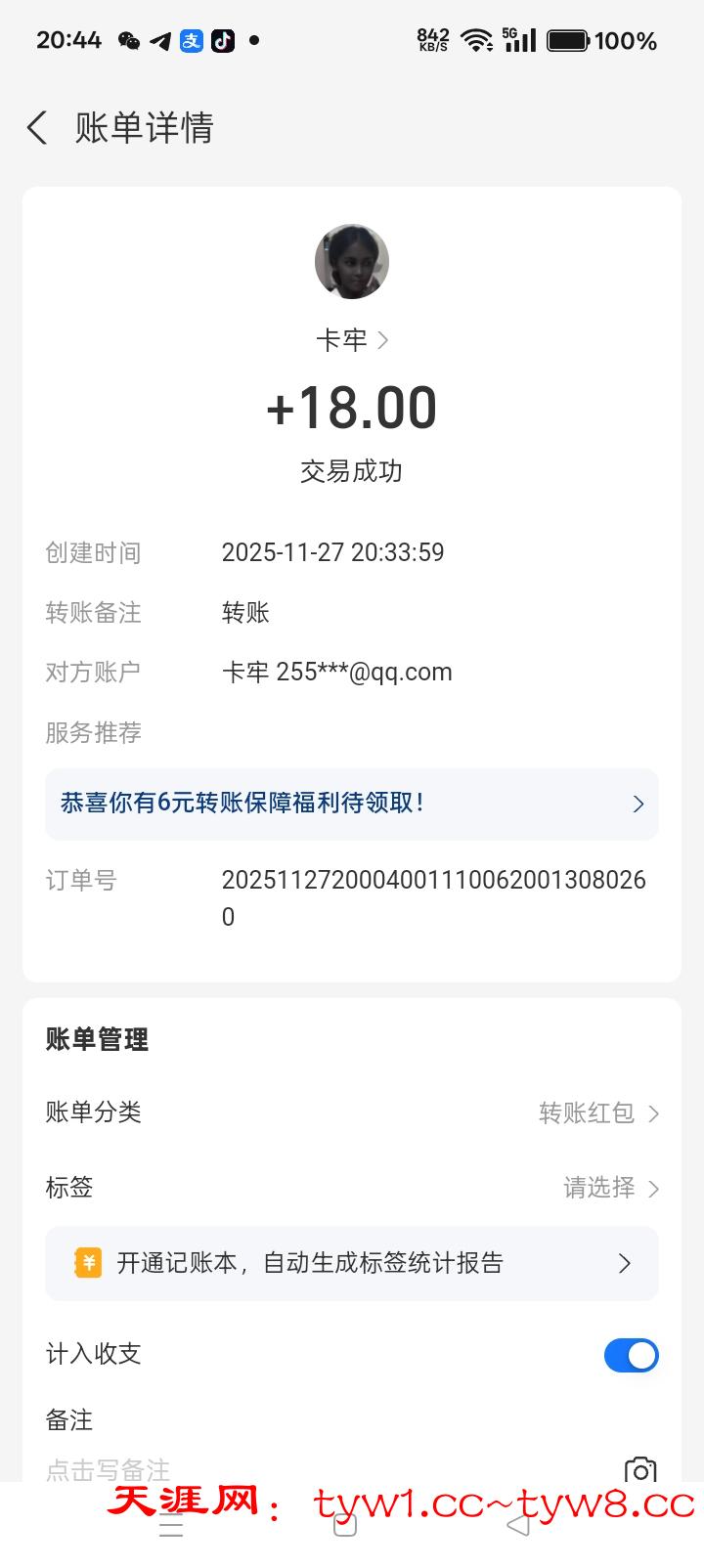Image resolution: width=704 pixels, height=1568 pixels.
Task: Add a photo with the camera icon
Action: pyautogui.click(x=639, y=1470)
